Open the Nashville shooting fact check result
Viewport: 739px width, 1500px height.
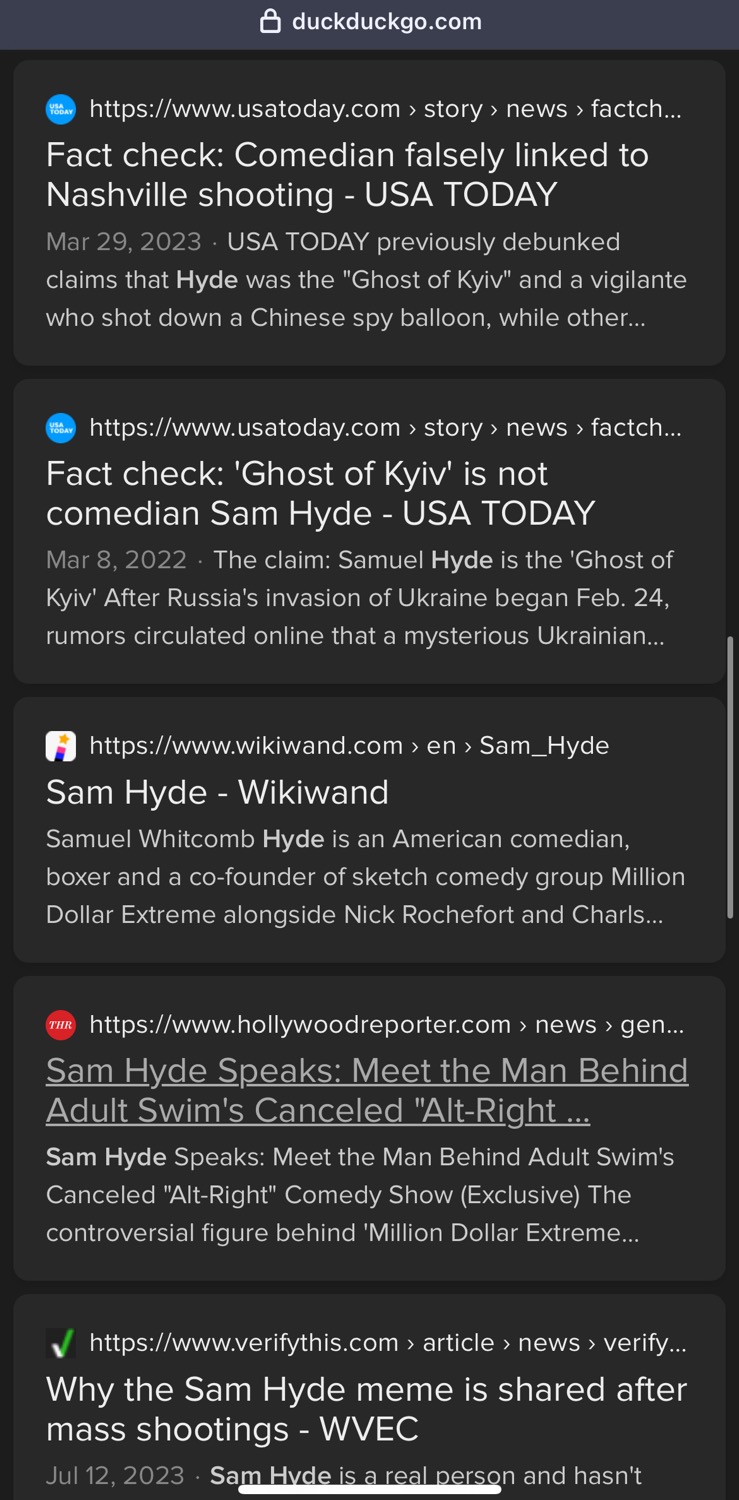(x=347, y=174)
